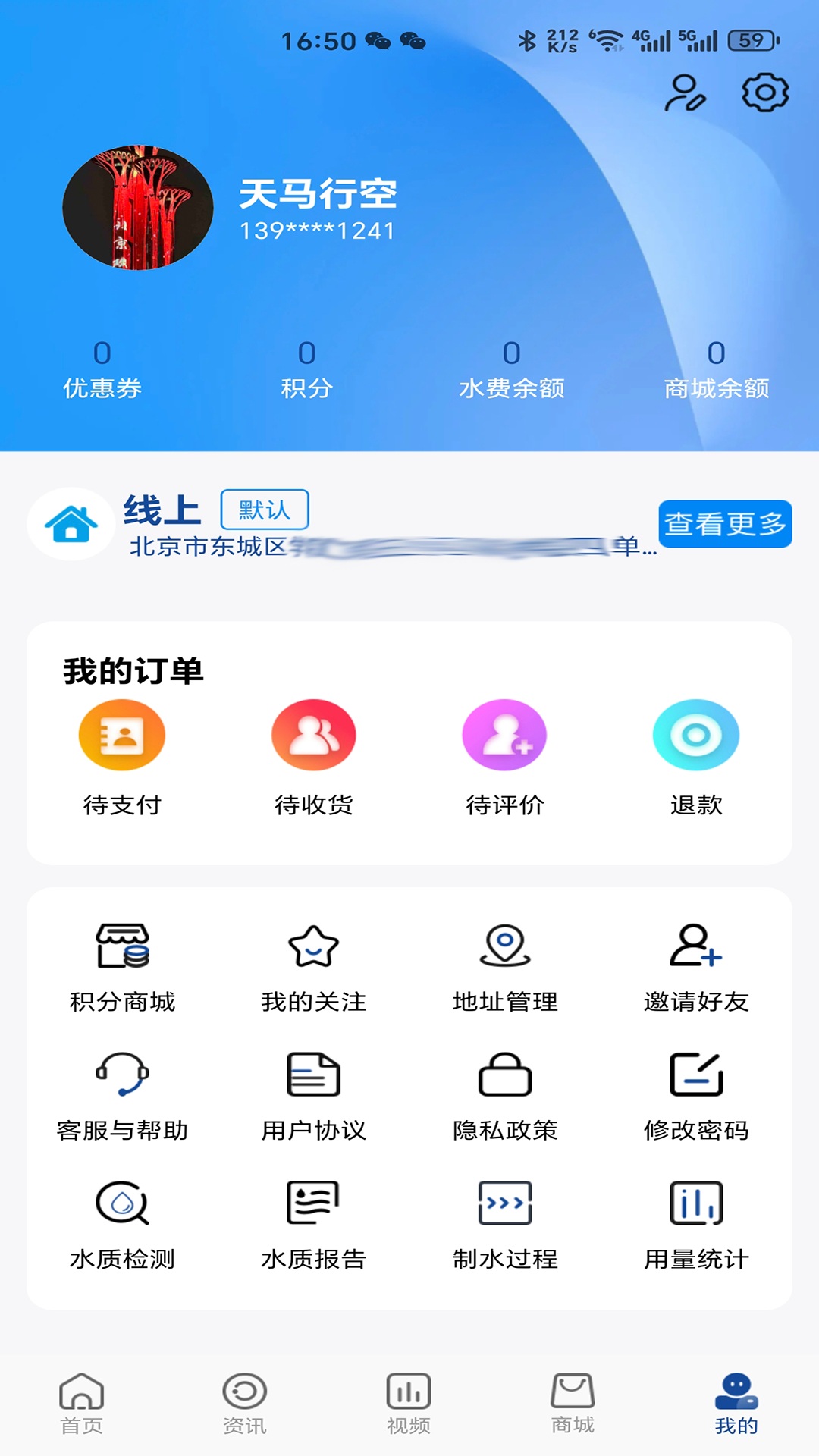Screen dimensions: 819x1456
Task: Click the 查看更多 view more button
Action: (726, 523)
